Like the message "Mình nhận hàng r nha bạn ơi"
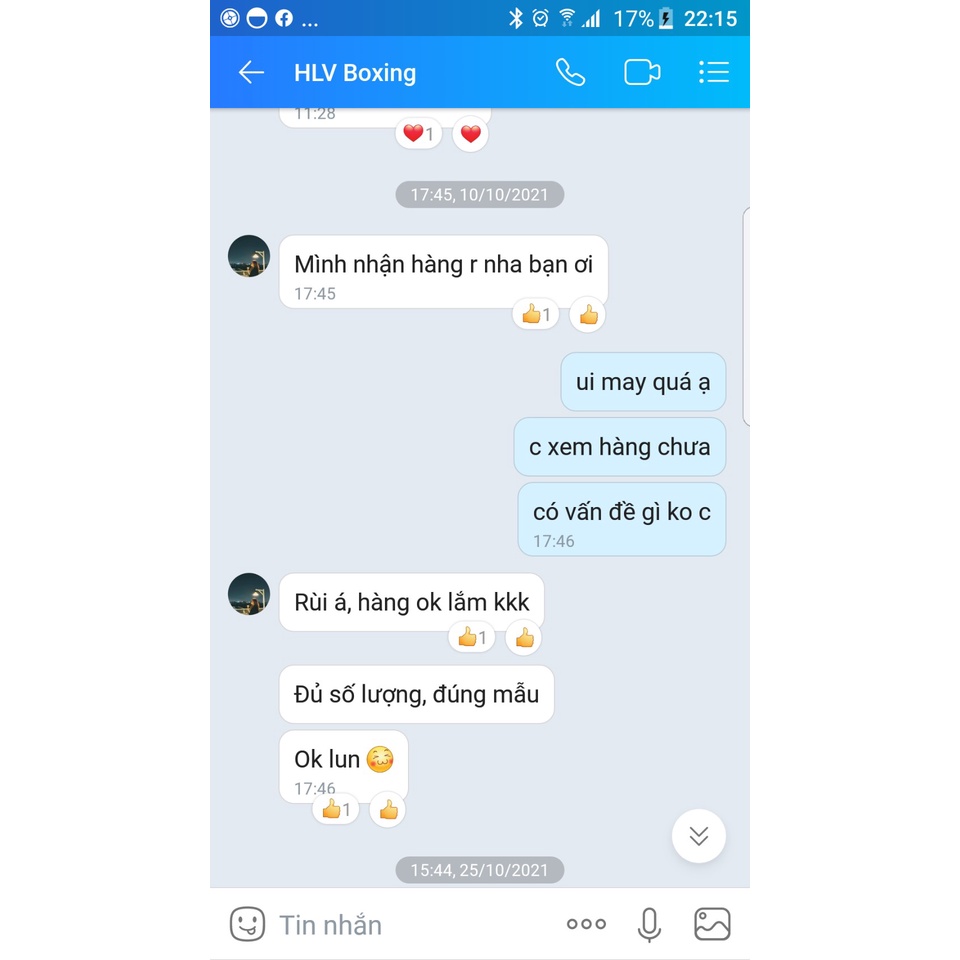Screen dimensions: 960x960 coord(588,315)
